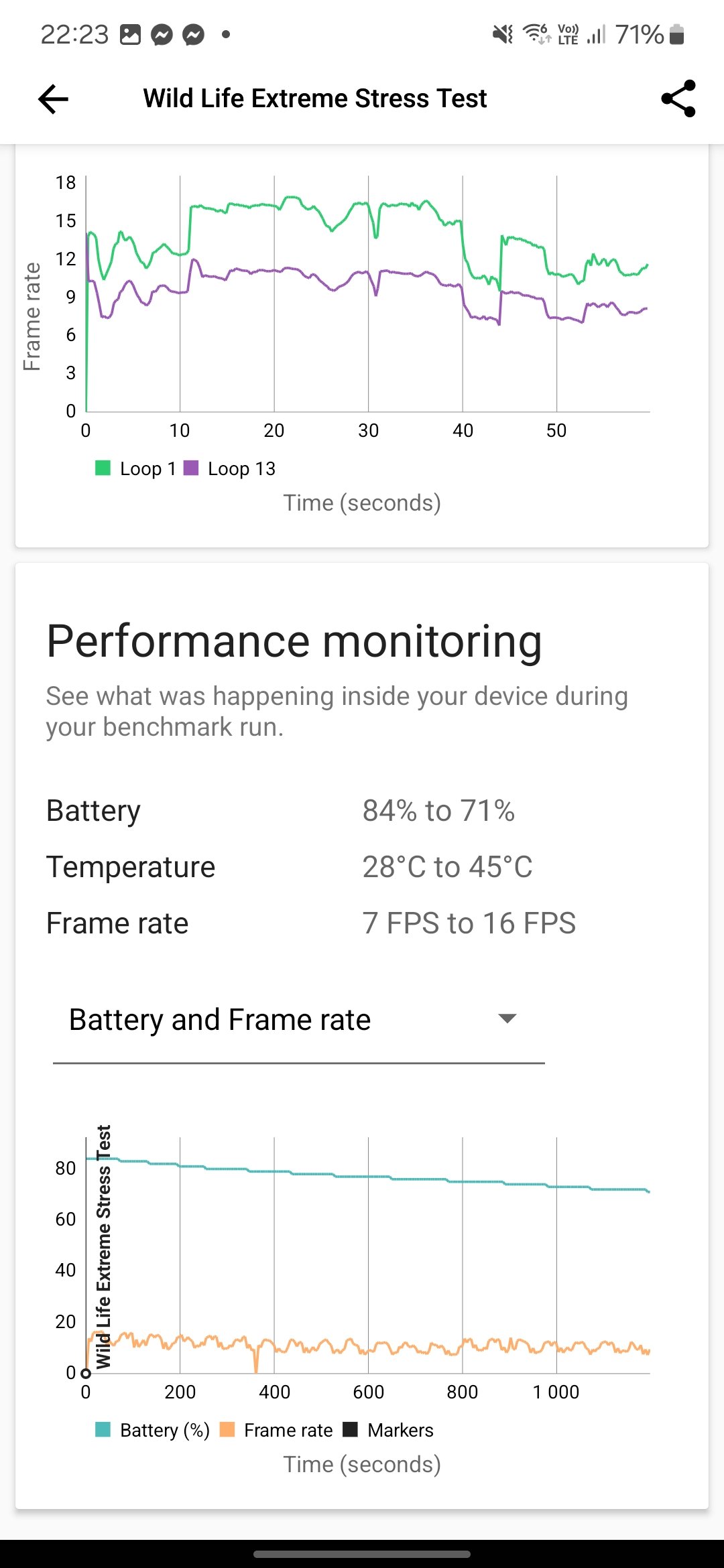Viewport: 724px width, 1568px height.
Task: Toggle the Markers legend series
Action: click(388, 1430)
